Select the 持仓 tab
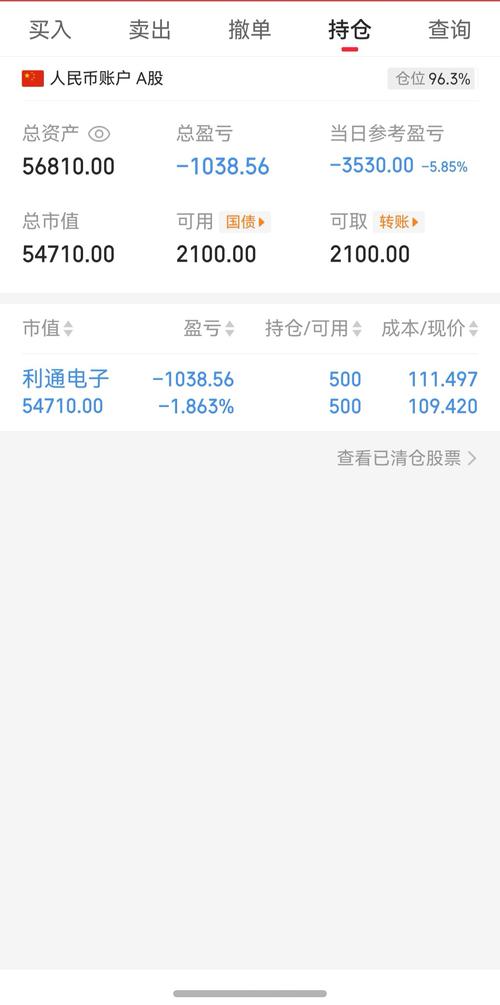 coord(350,30)
